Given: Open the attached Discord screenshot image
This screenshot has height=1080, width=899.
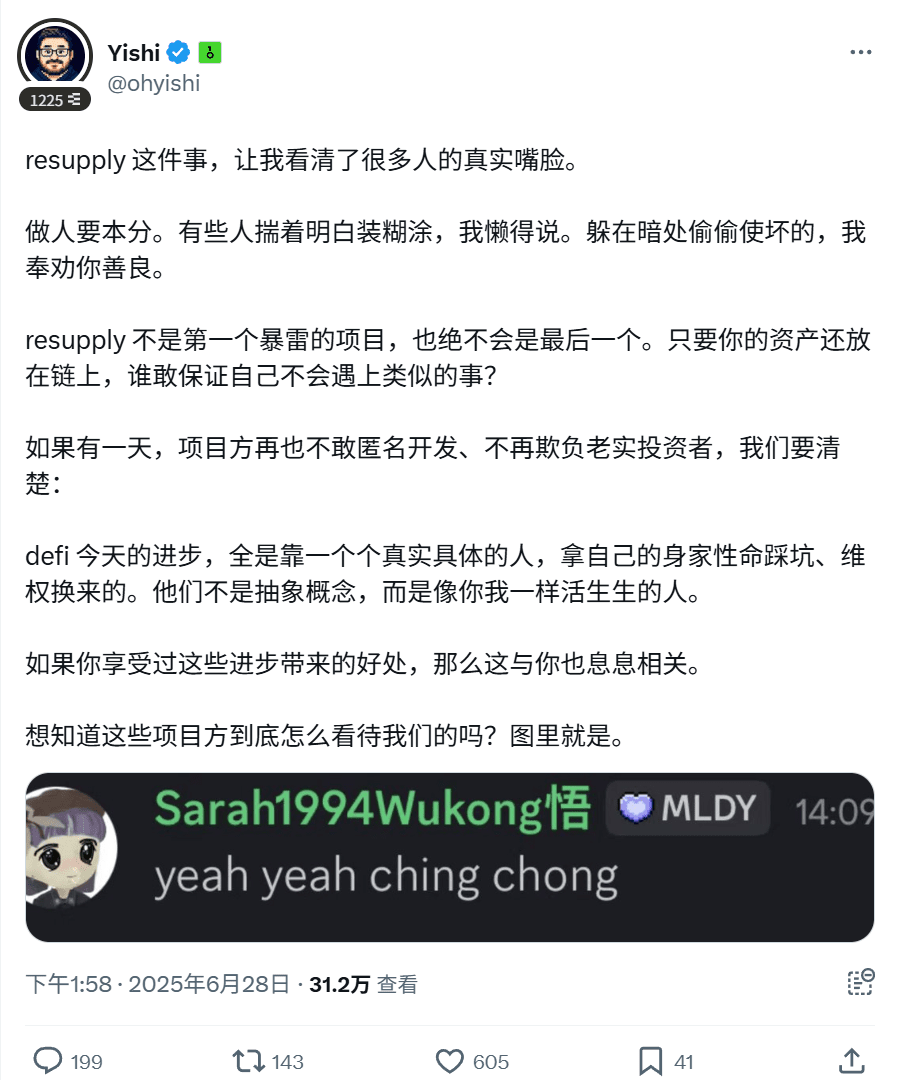Looking at the screenshot, I should point(449,857).
